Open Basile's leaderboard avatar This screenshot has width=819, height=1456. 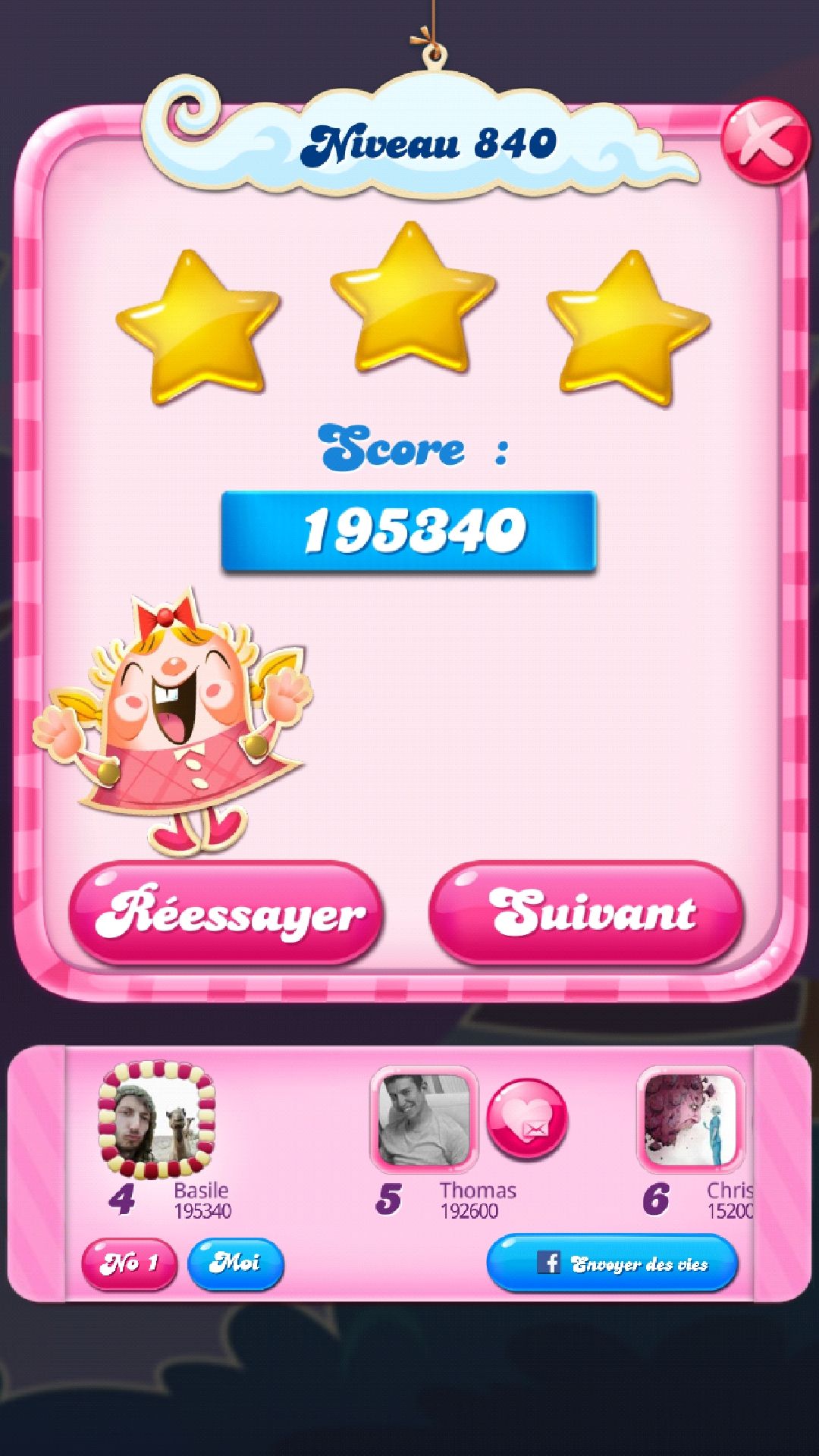click(x=158, y=1120)
